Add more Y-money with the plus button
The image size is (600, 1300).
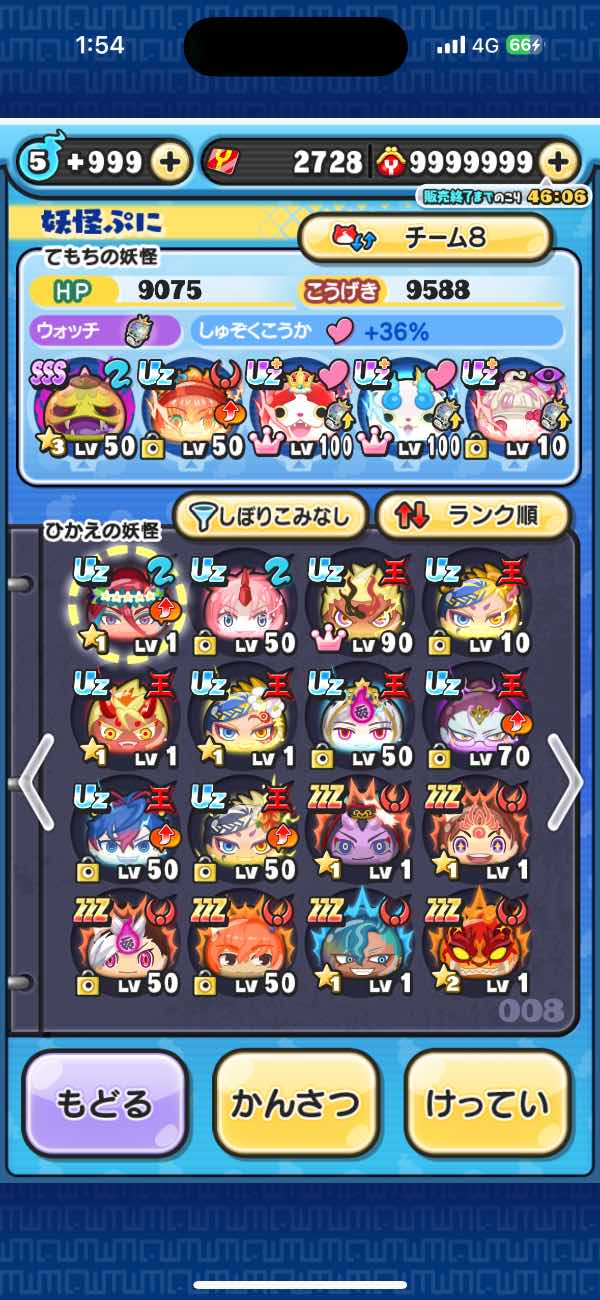pos(560,161)
